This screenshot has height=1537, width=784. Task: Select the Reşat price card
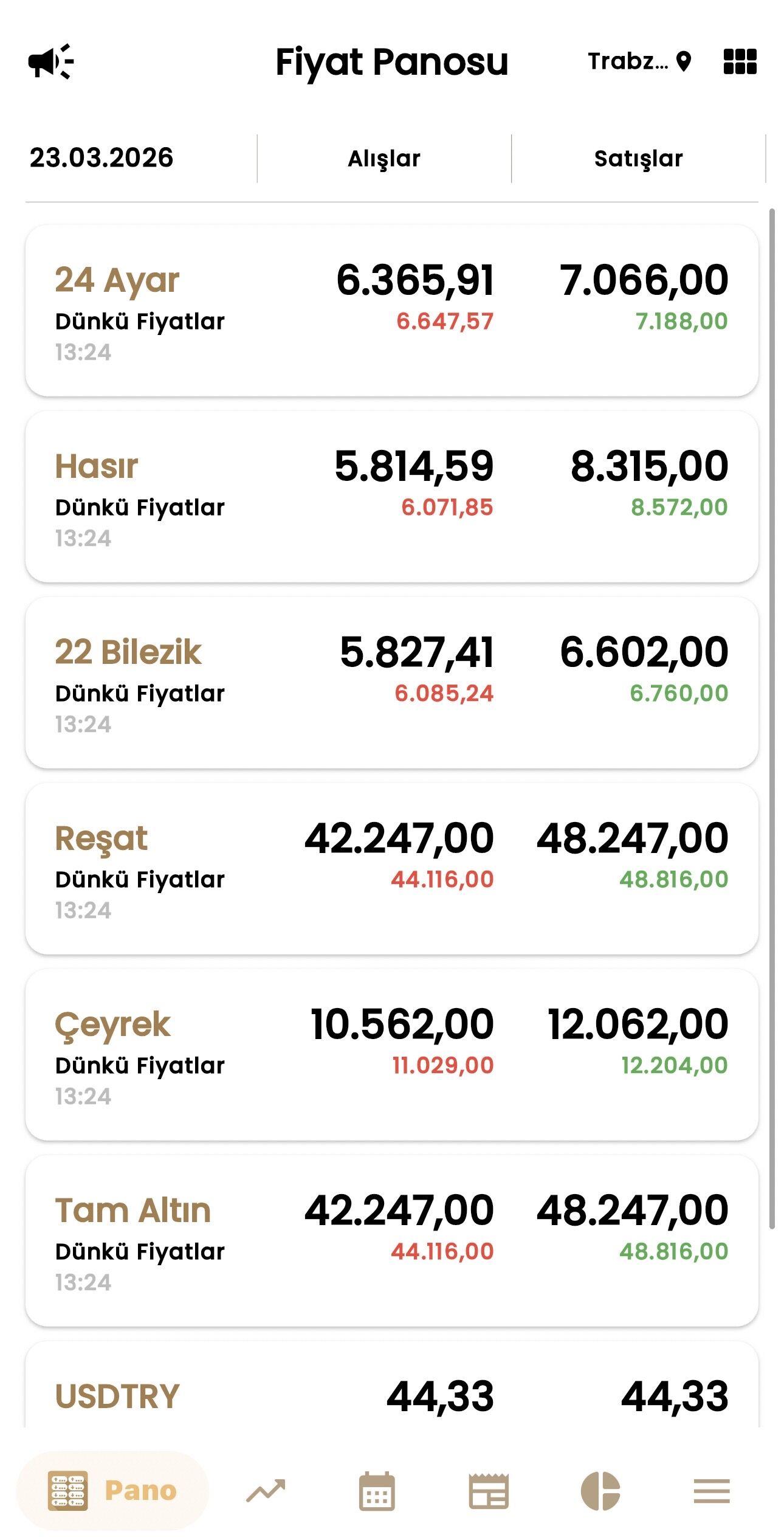coord(391,868)
